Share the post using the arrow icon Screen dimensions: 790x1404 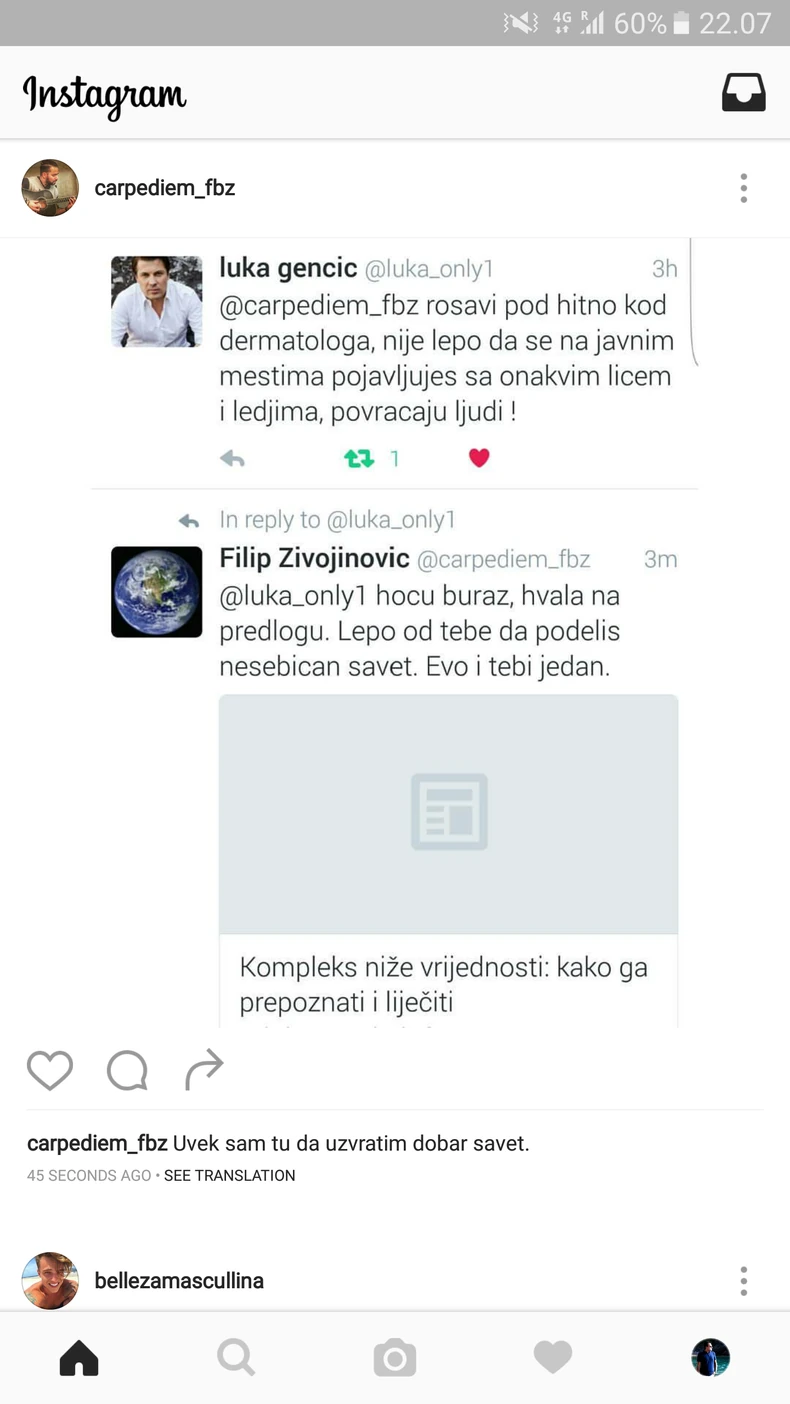tap(204, 1070)
